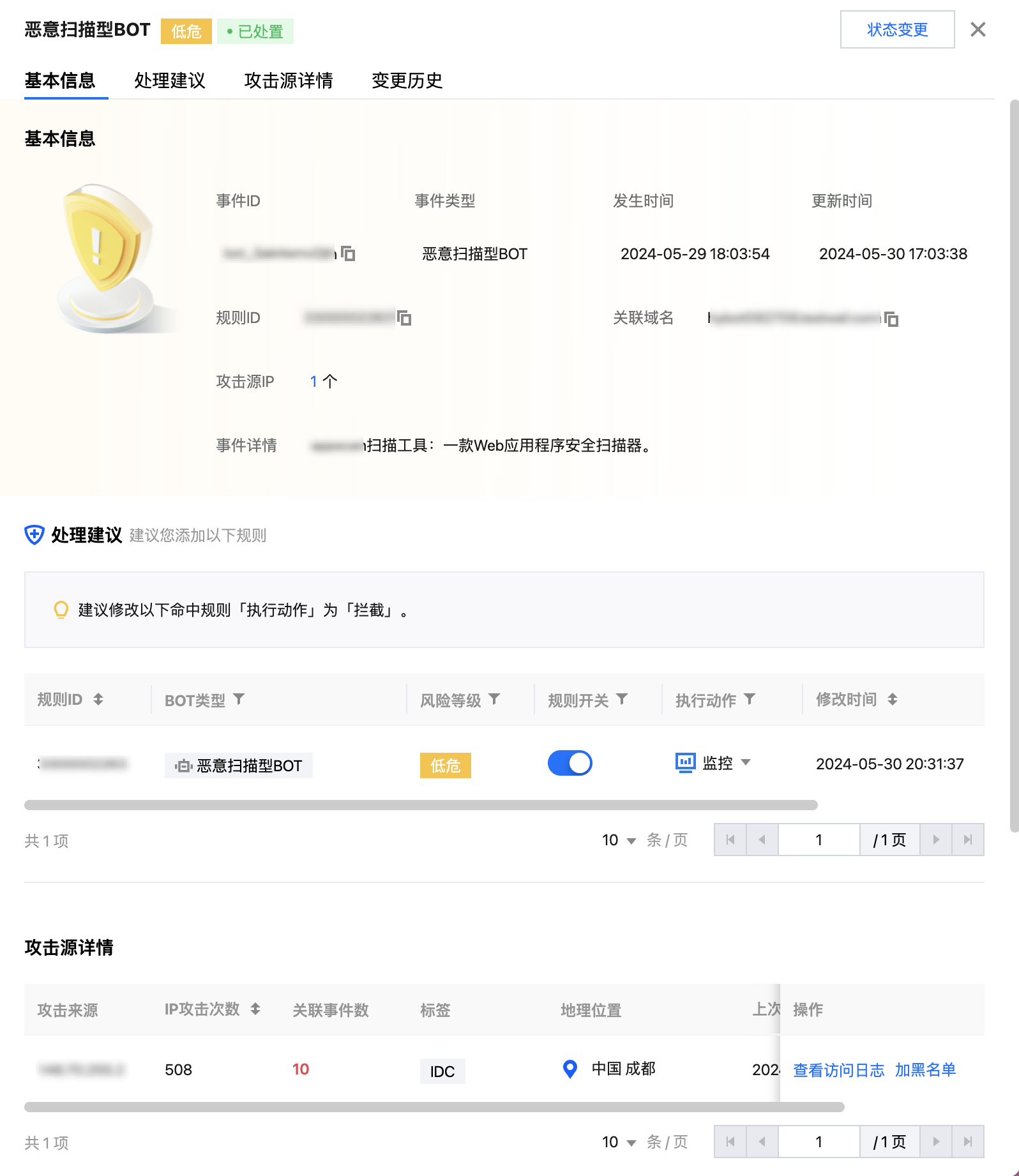Filter by BOT类型 column
The image size is (1019, 1176).
239,699
